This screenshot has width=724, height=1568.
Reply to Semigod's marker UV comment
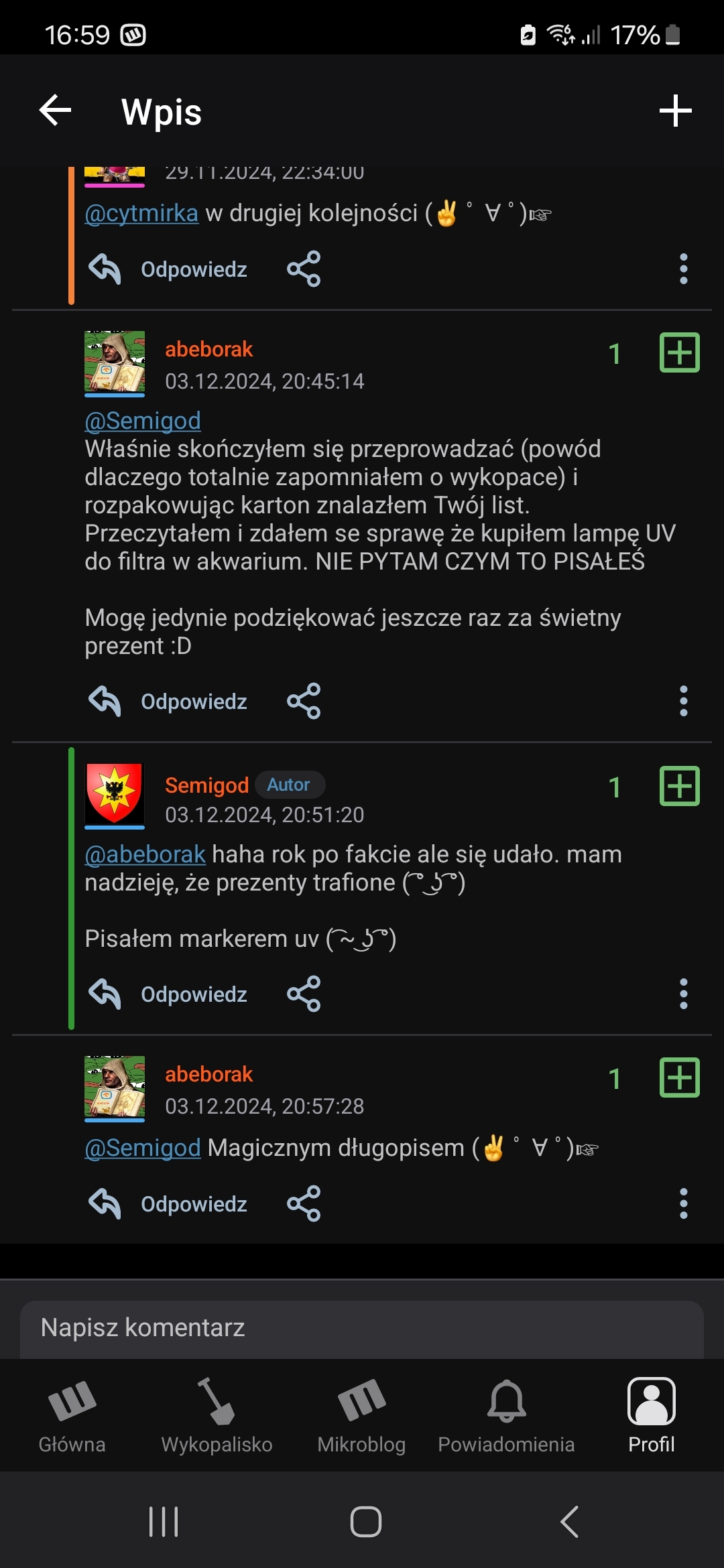click(x=169, y=994)
